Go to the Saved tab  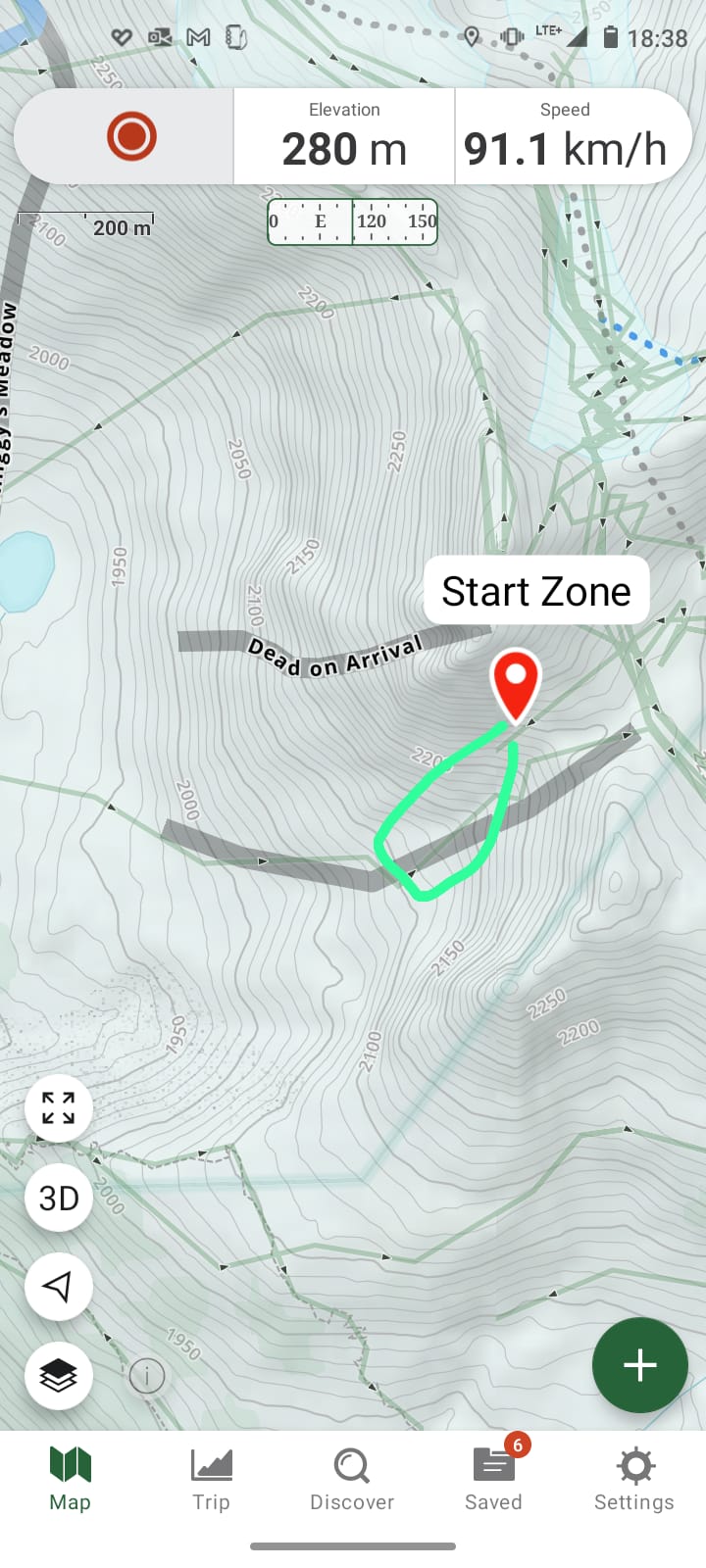(x=493, y=1480)
